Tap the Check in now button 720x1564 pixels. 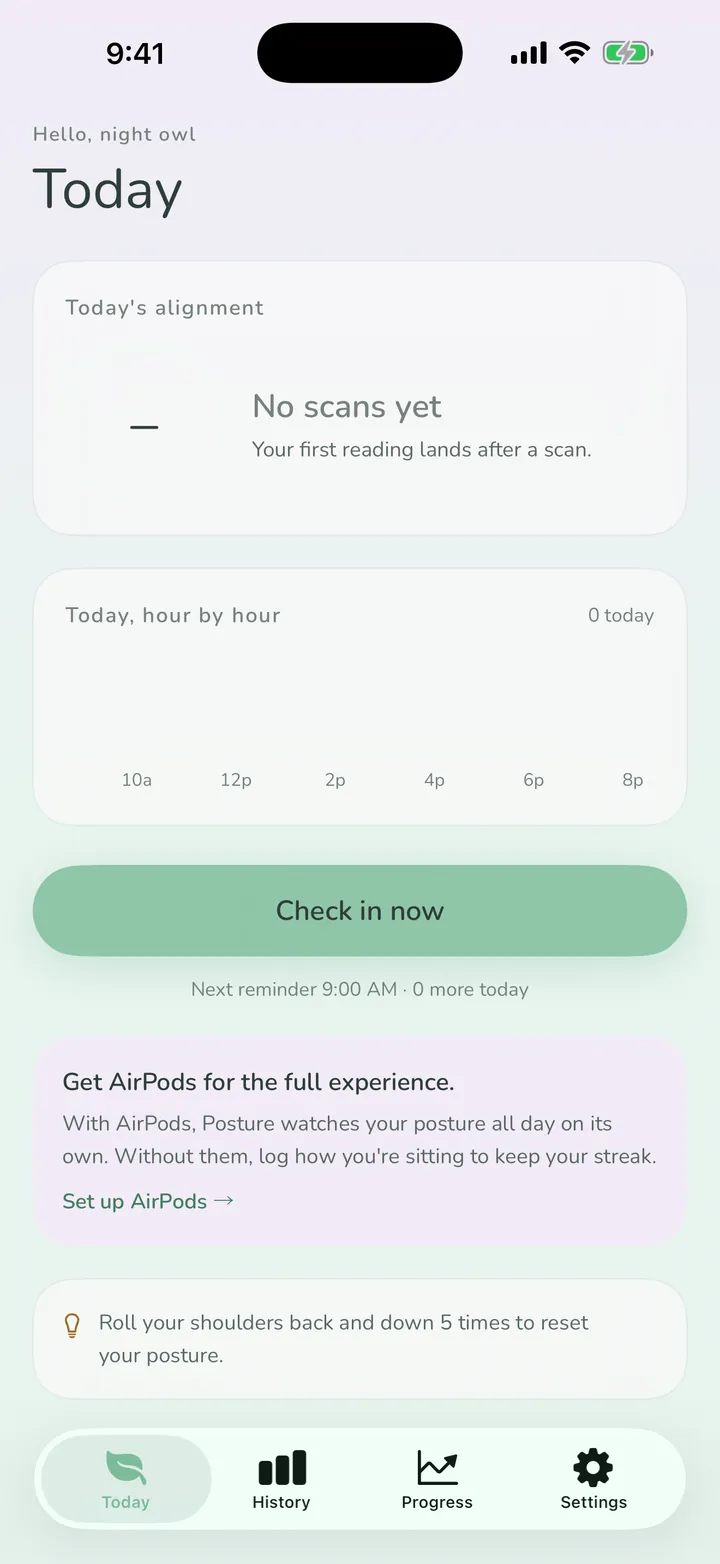pos(360,910)
